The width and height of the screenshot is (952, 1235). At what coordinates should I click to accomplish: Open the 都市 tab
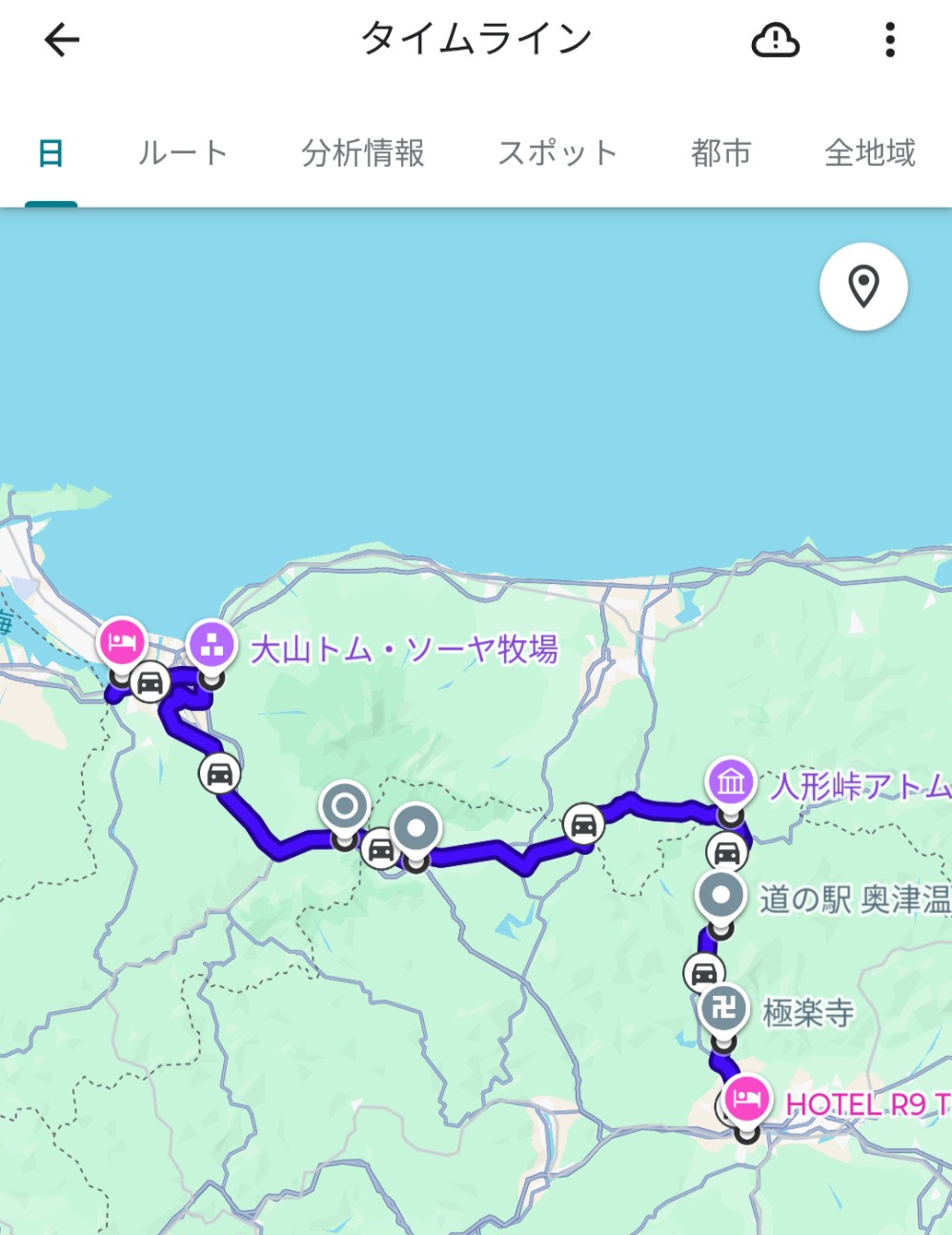tap(721, 153)
